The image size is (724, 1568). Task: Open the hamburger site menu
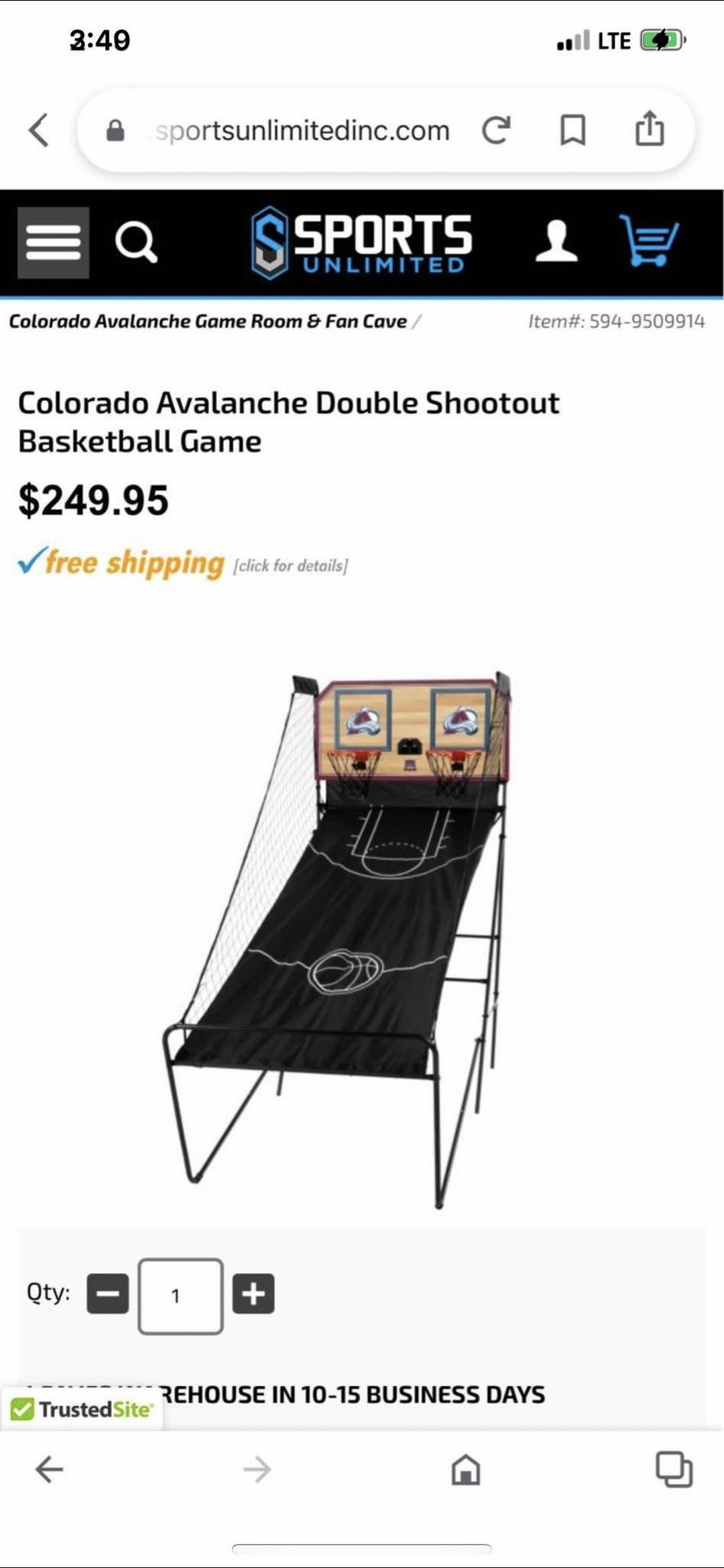(x=53, y=243)
